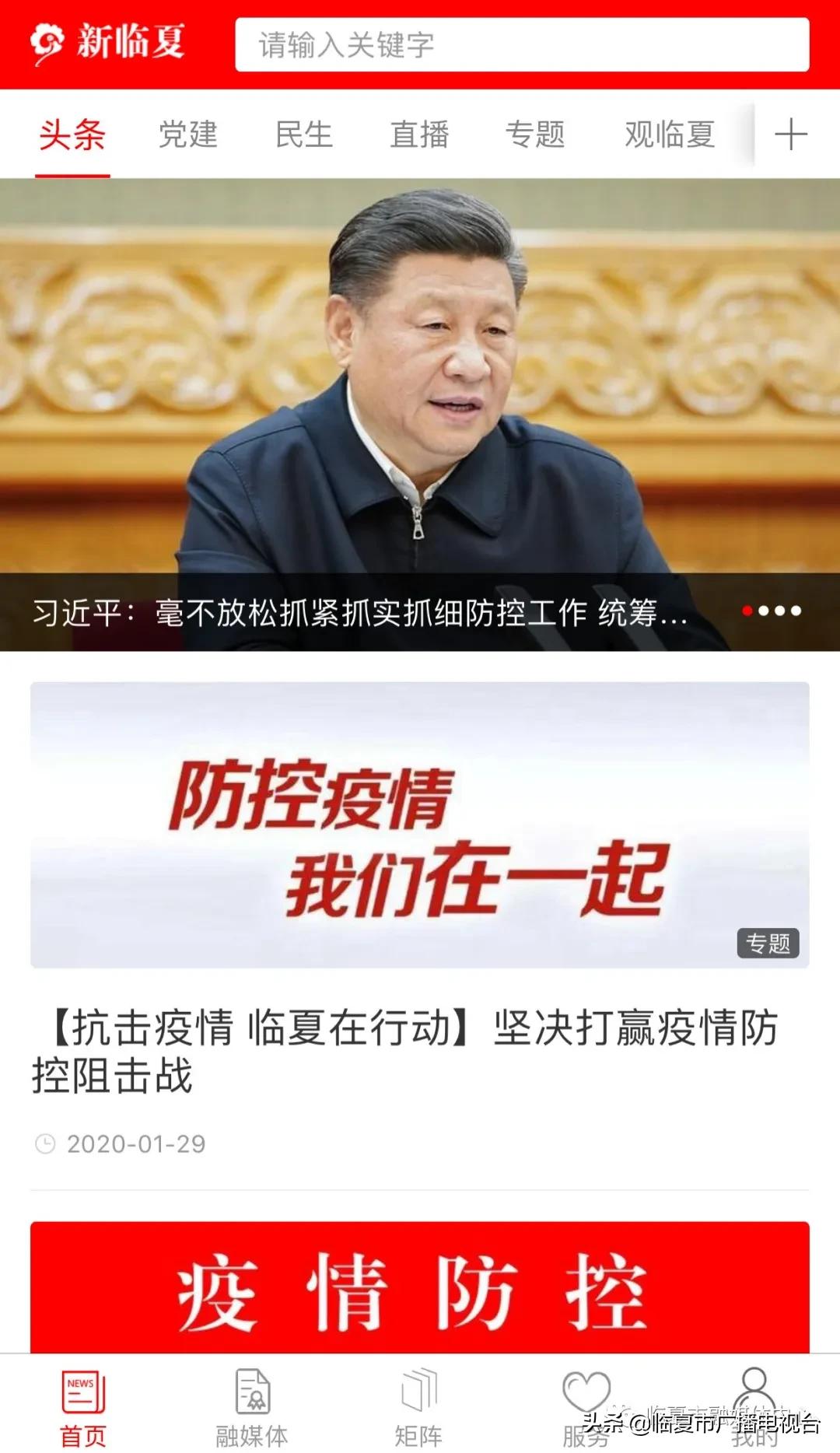Open 【抗击疫情 临夏在行动】 article
840x1453 pixels.
tap(404, 1046)
